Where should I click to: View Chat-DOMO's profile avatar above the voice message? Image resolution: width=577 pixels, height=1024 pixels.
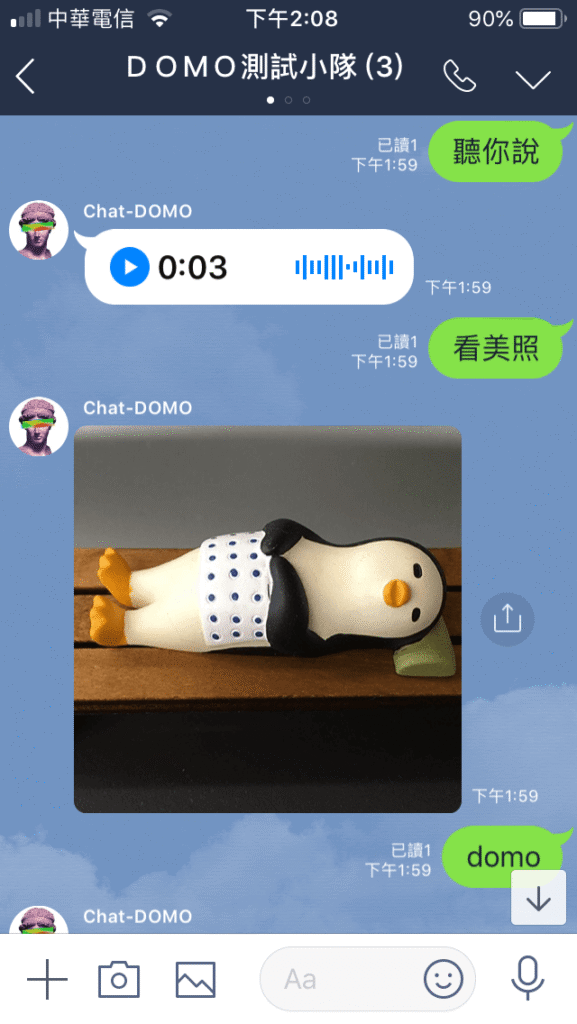(x=39, y=230)
